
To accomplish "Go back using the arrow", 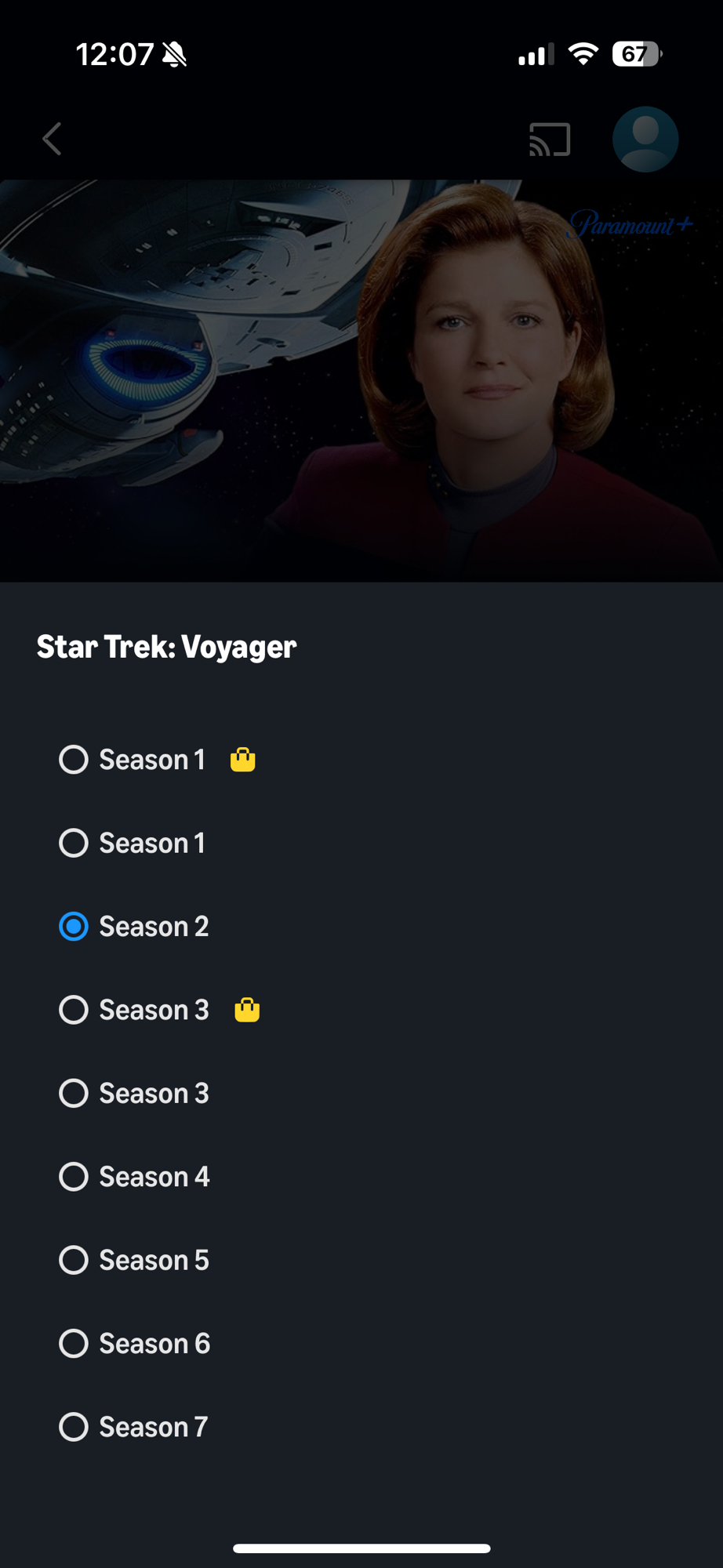I will [x=52, y=140].
